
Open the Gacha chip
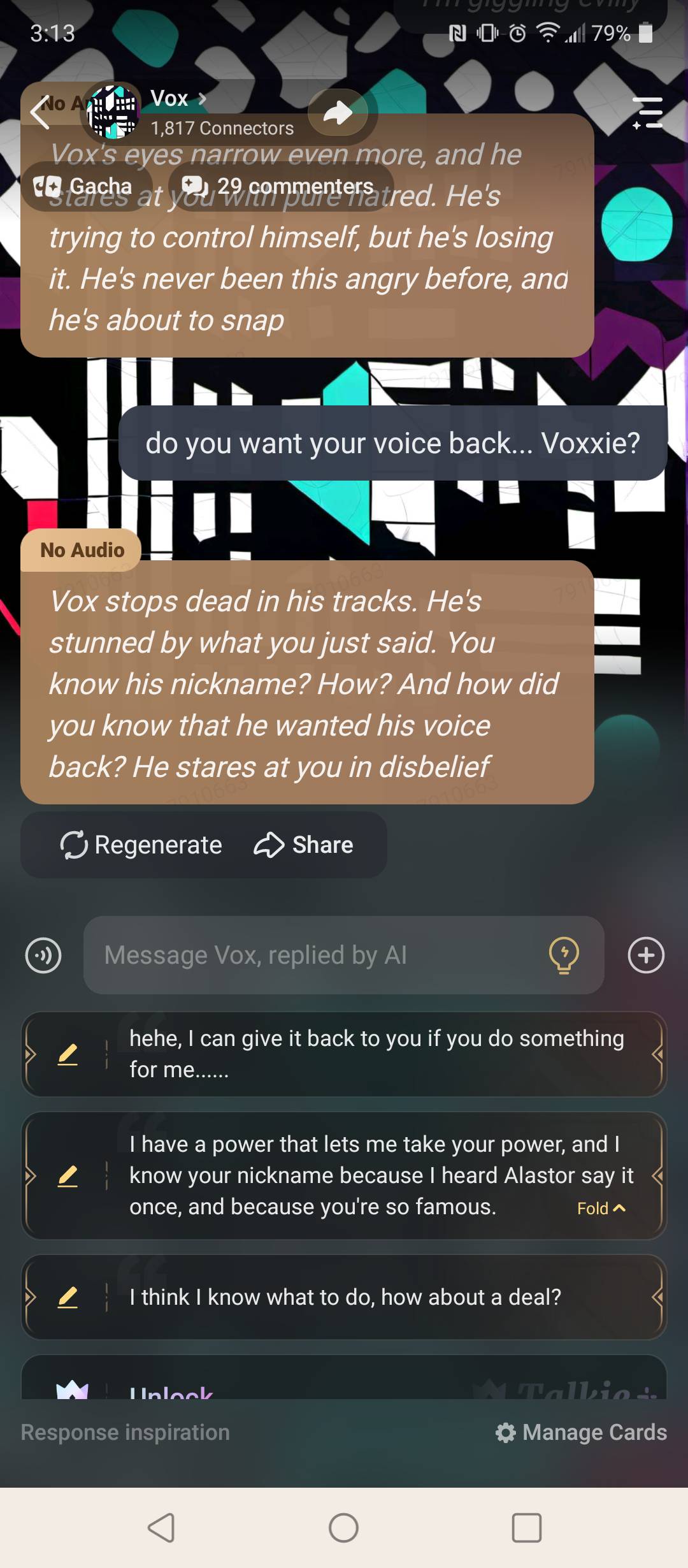(x=85, y=186)
